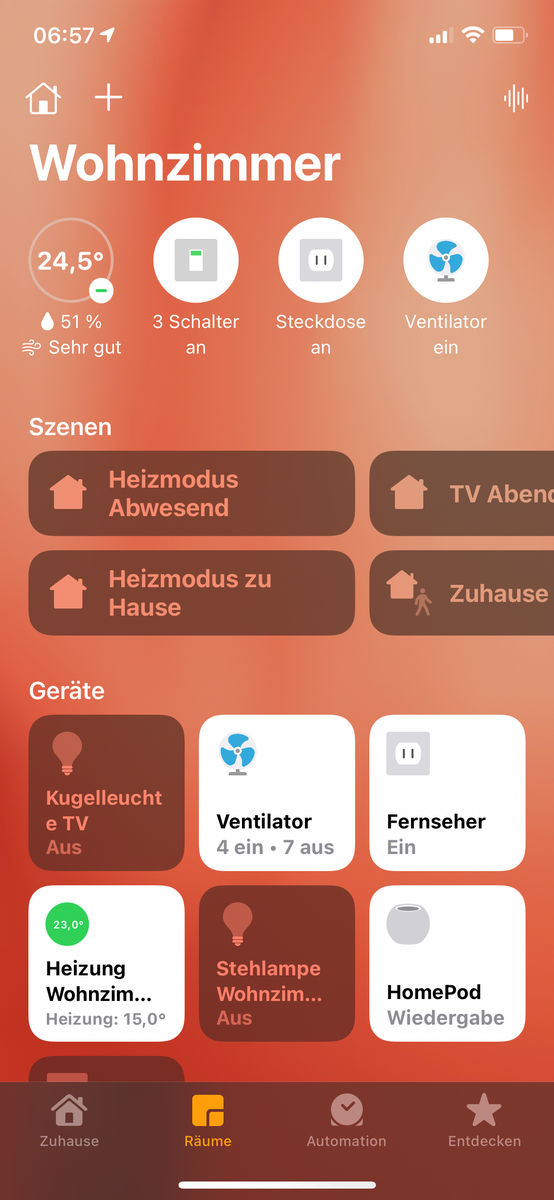Activate the Heizmodus zu Hause scene
This screenshot has height=1200, width=554.
coord(192,593)
